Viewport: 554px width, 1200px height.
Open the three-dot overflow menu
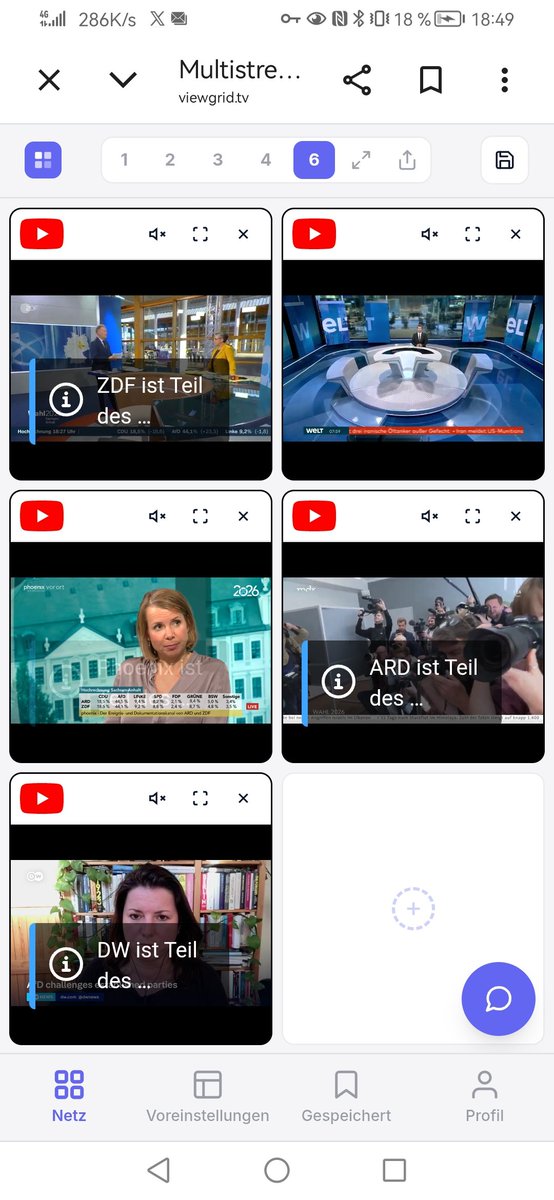pos(505,80)
